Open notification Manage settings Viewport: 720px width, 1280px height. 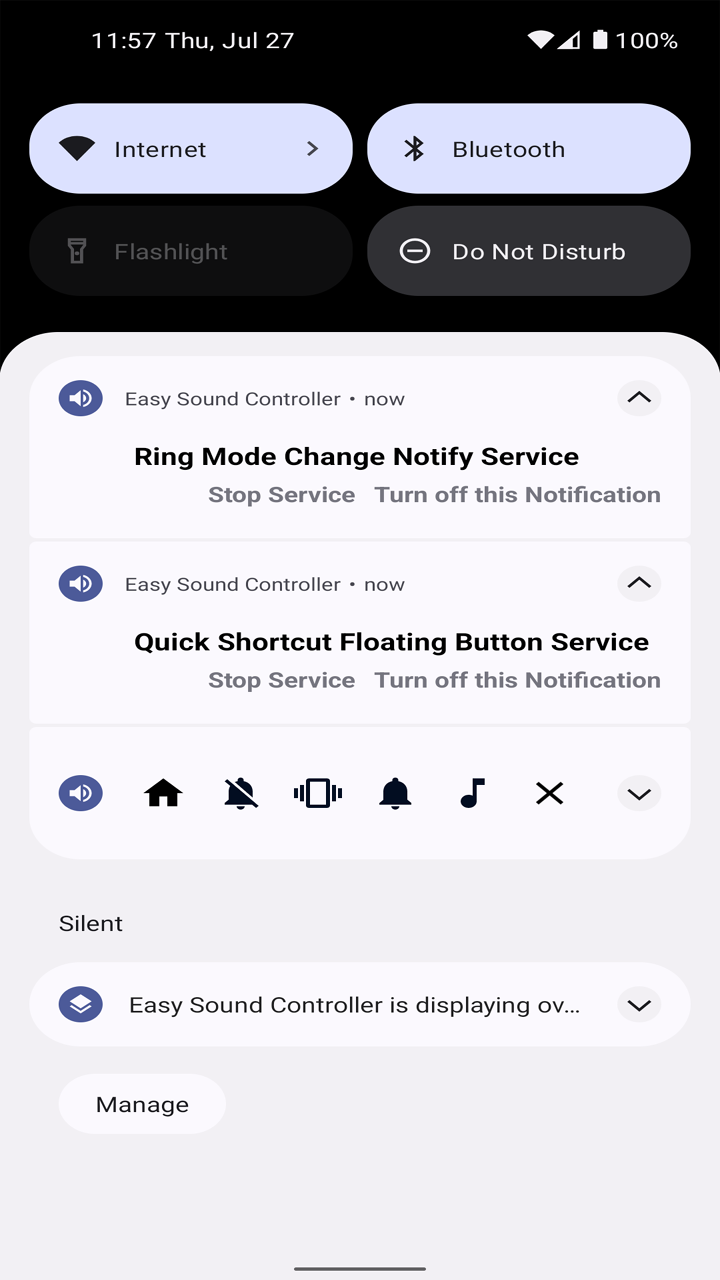point(141,1103)
